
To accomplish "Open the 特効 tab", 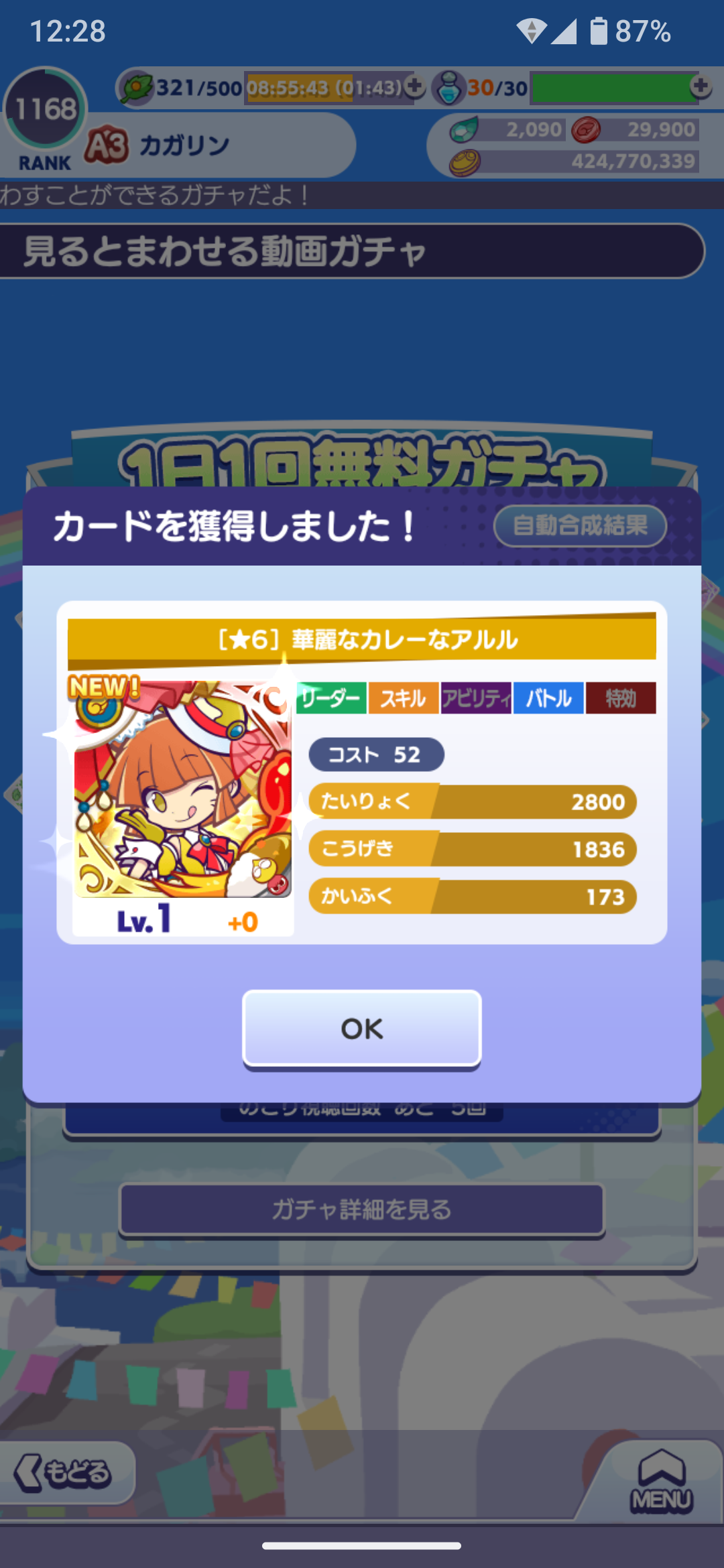I will 621,698.
